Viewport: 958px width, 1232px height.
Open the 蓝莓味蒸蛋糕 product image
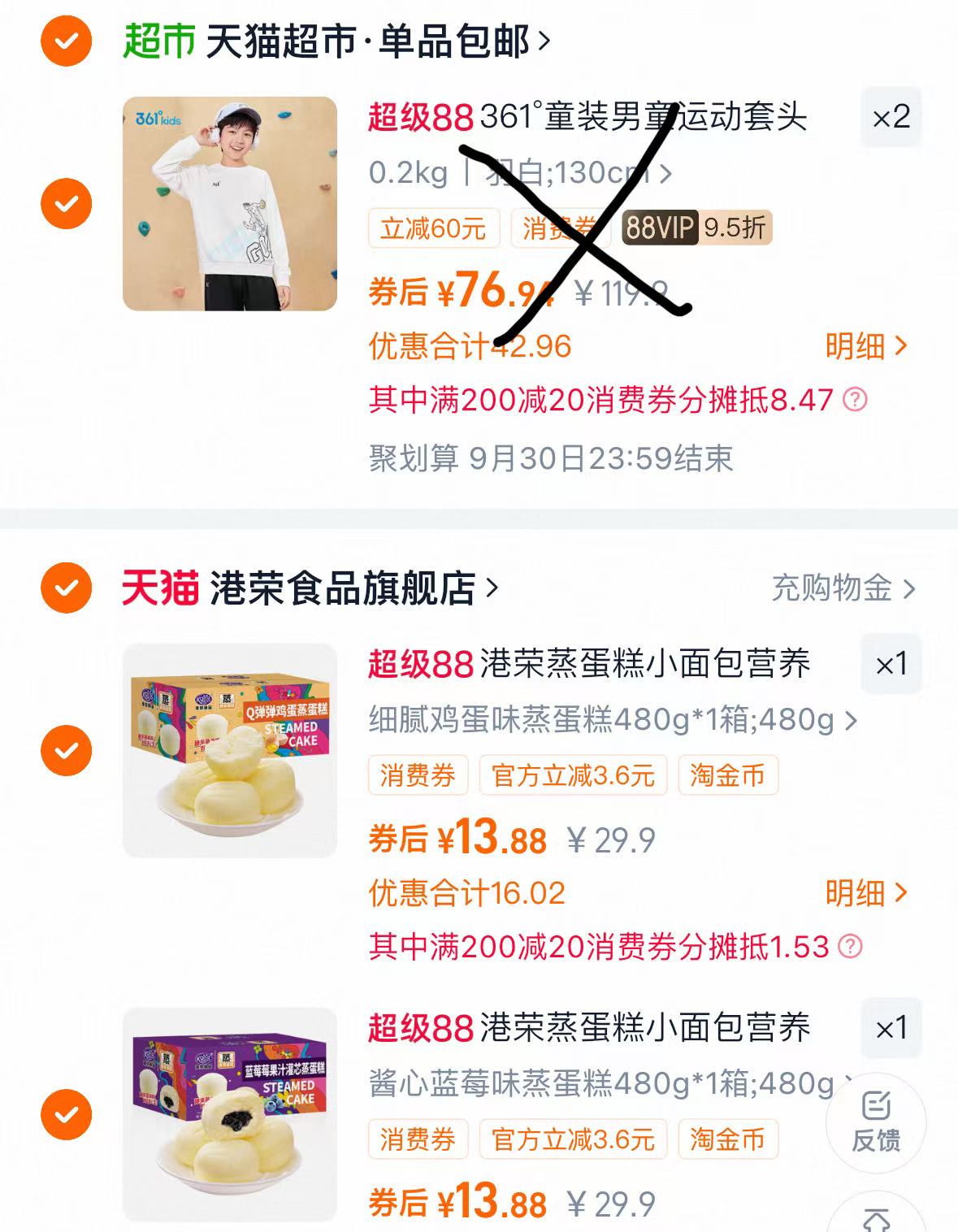pos(230,1115)
